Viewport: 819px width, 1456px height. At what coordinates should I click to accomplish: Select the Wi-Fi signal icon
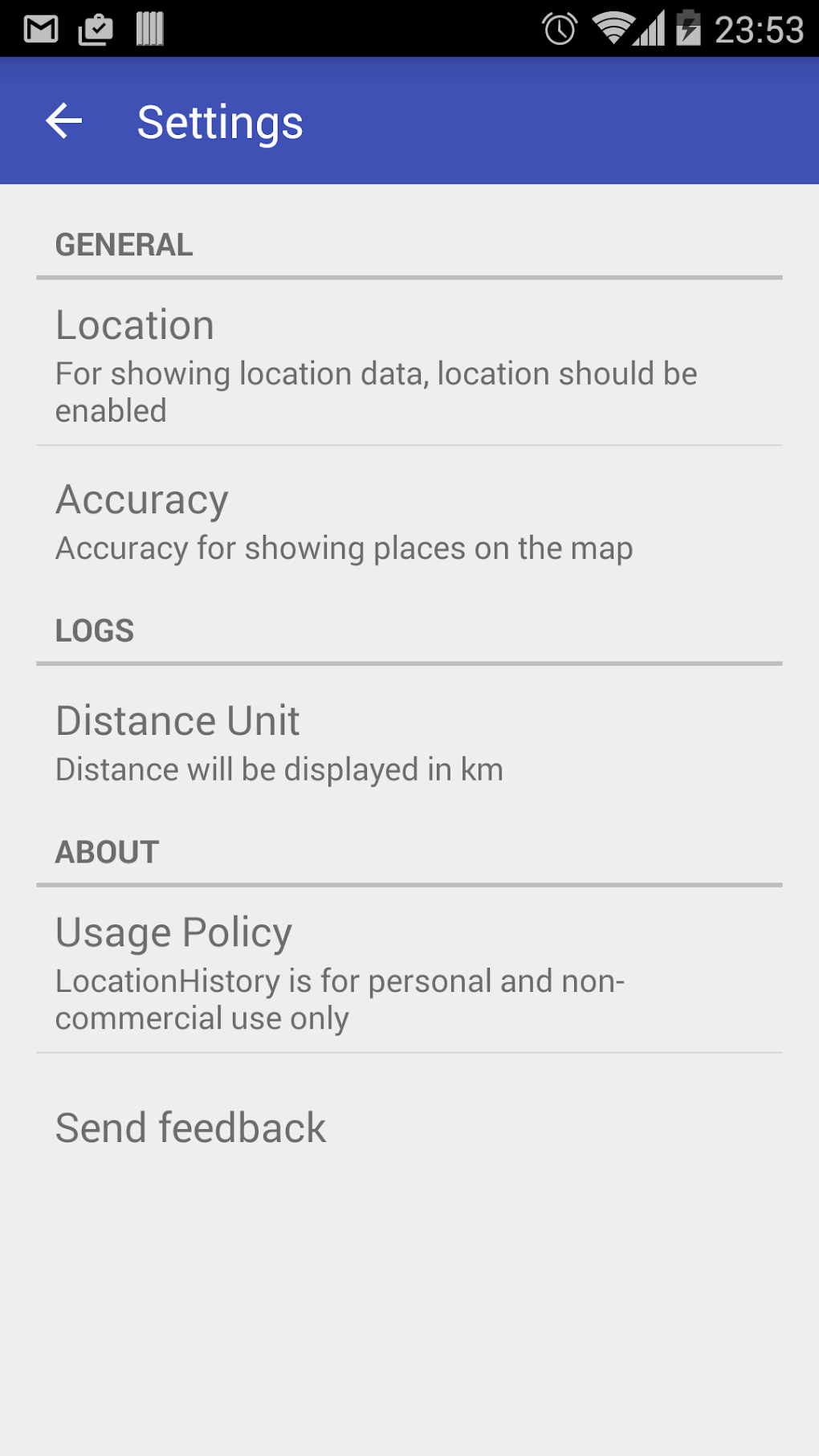coord(613,28)
